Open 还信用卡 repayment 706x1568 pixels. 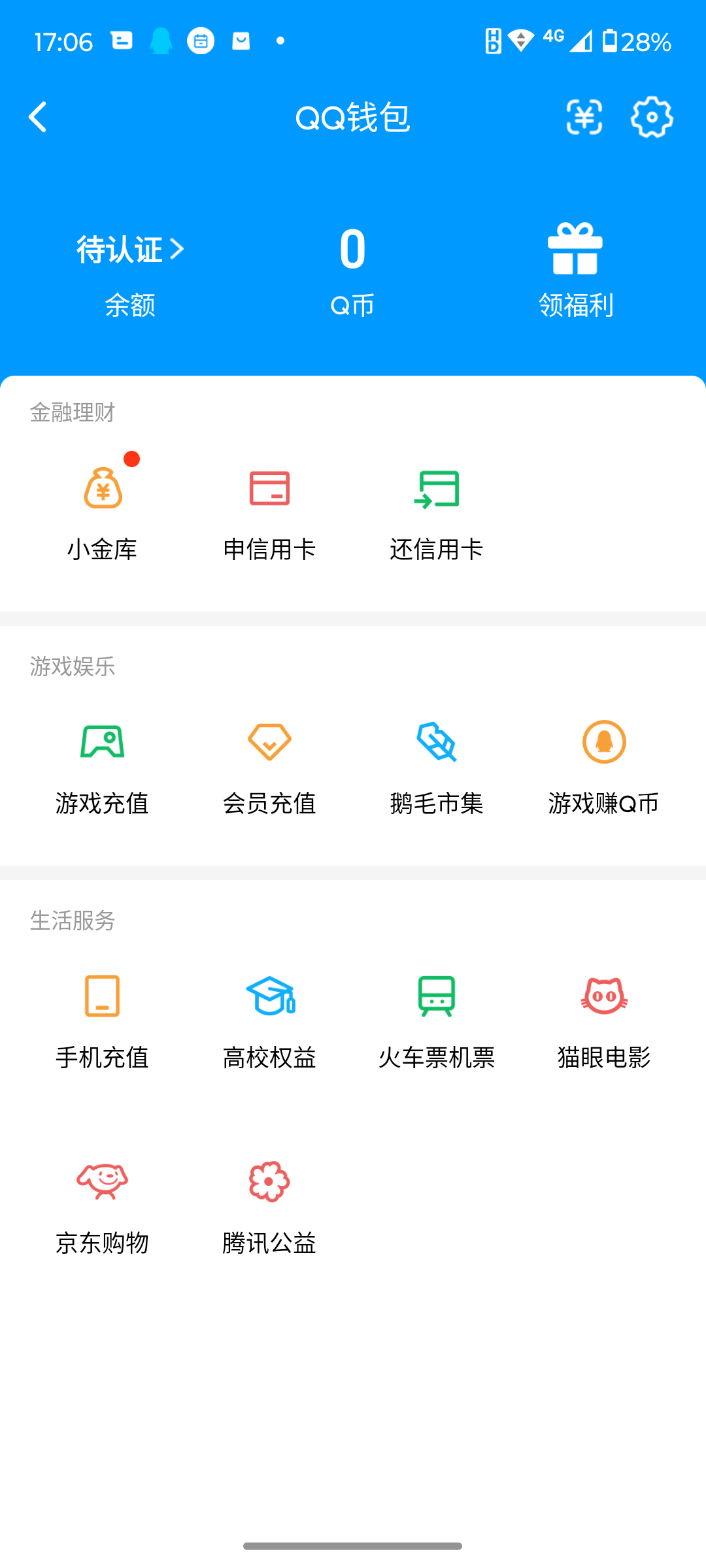coord(437,513)
